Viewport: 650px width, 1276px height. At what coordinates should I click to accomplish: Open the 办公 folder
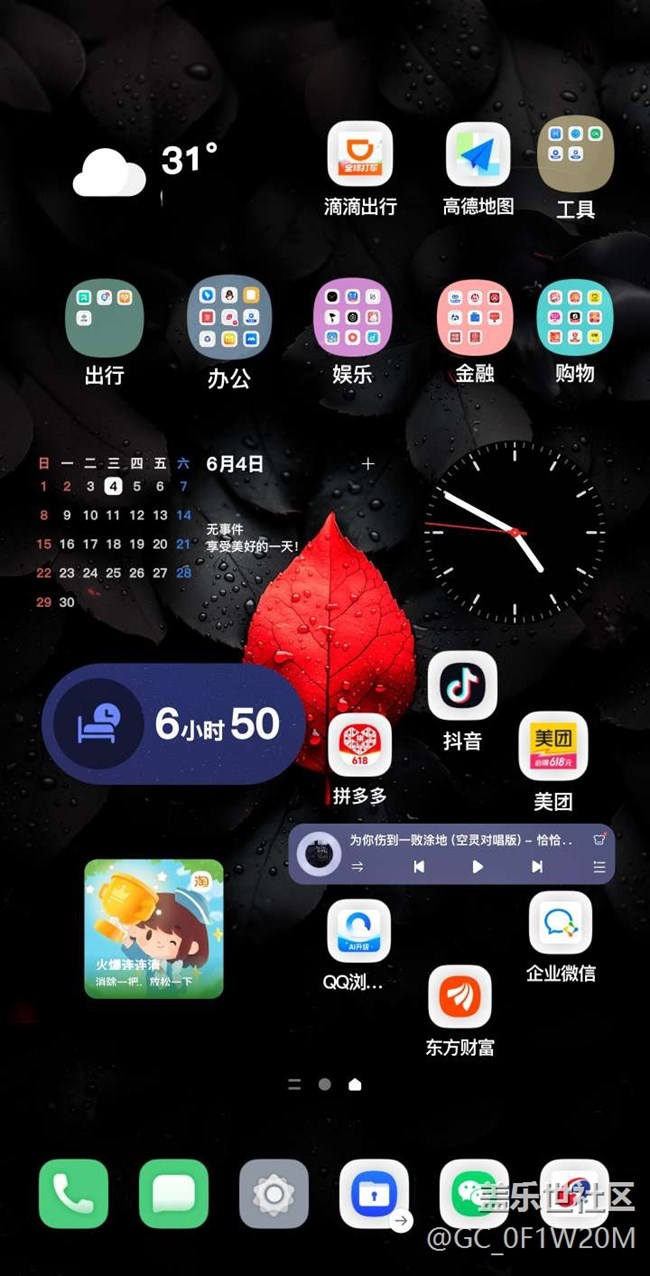point(229,318)
